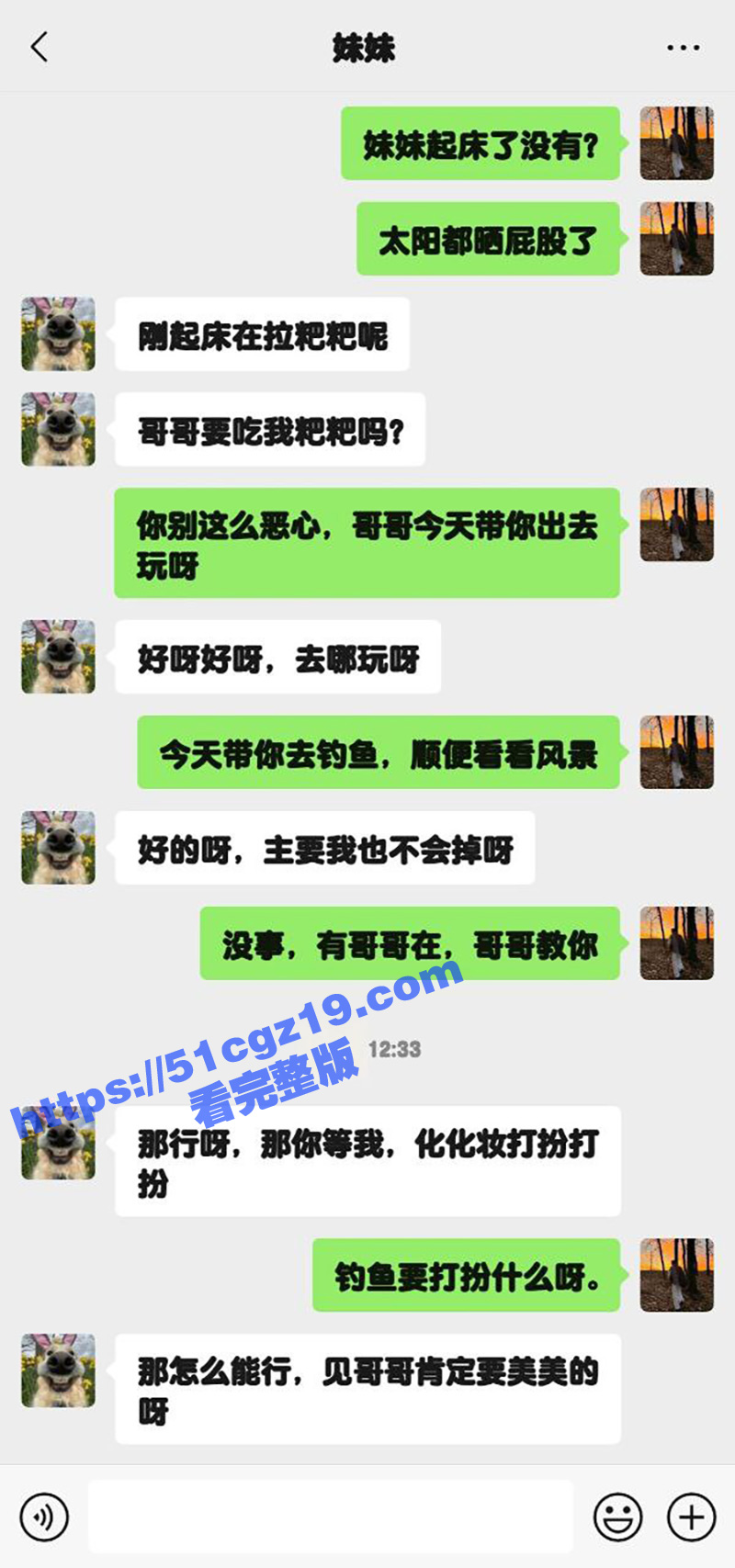The height and width of the screenshot is (1568, 735).
Task: Switch to voice message input
Action: [44, 1517]
